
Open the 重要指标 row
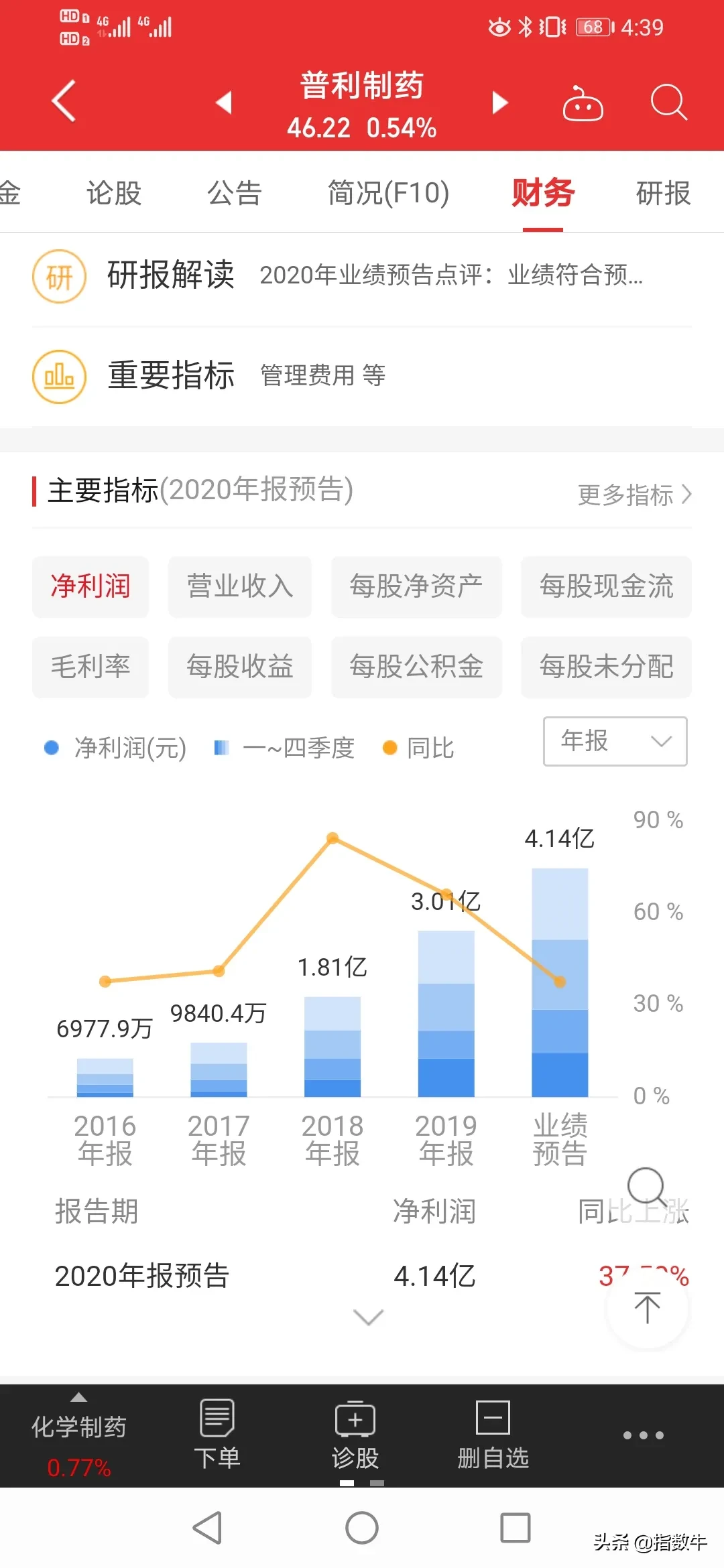pyautogui.click(x=362, y=376)
